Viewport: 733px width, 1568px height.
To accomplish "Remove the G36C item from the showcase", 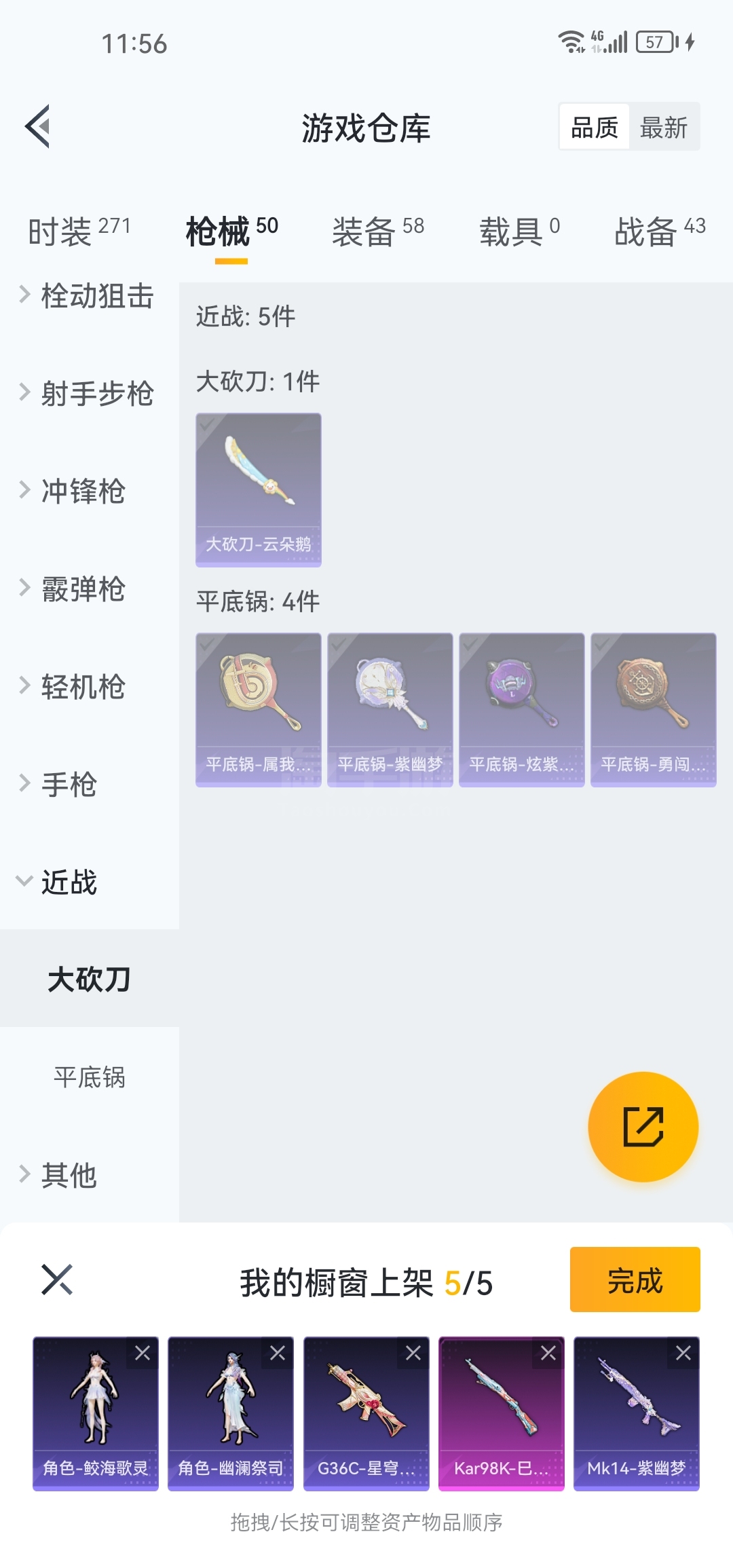I will pos(413,1354).
